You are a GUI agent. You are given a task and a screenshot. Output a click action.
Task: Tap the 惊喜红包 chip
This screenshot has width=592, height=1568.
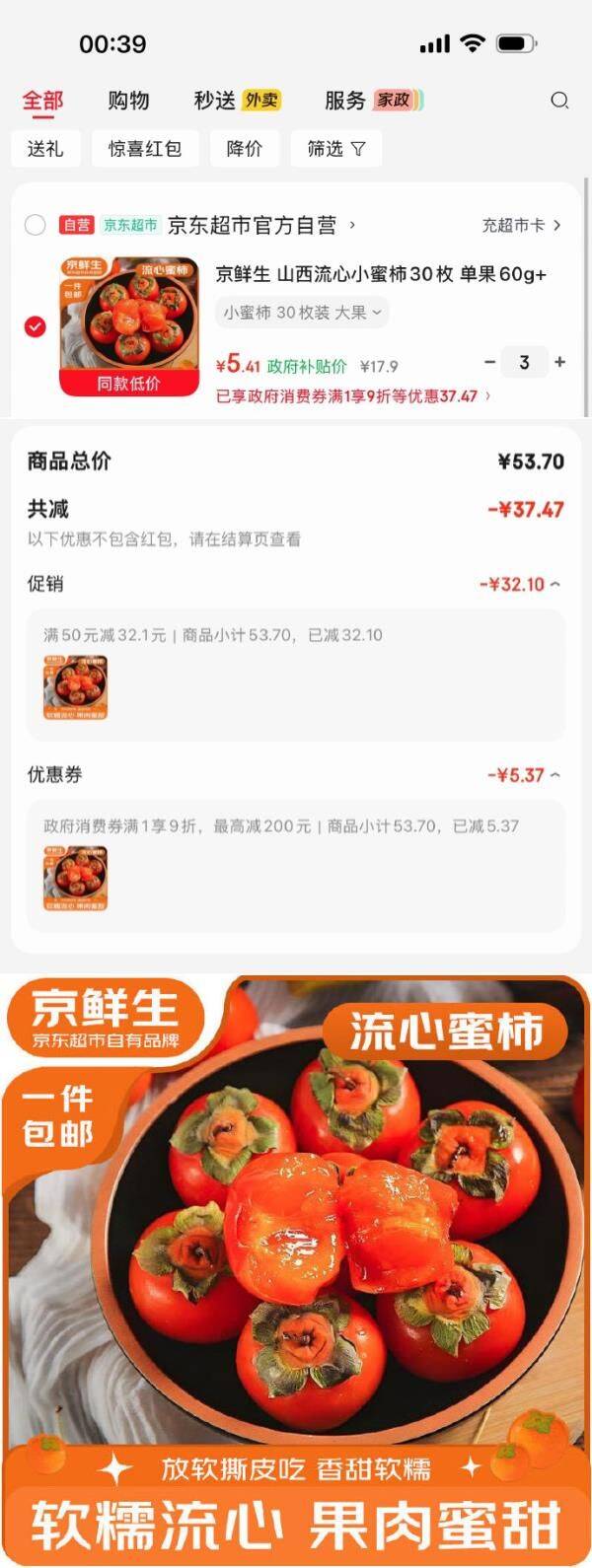pos(145,149)
